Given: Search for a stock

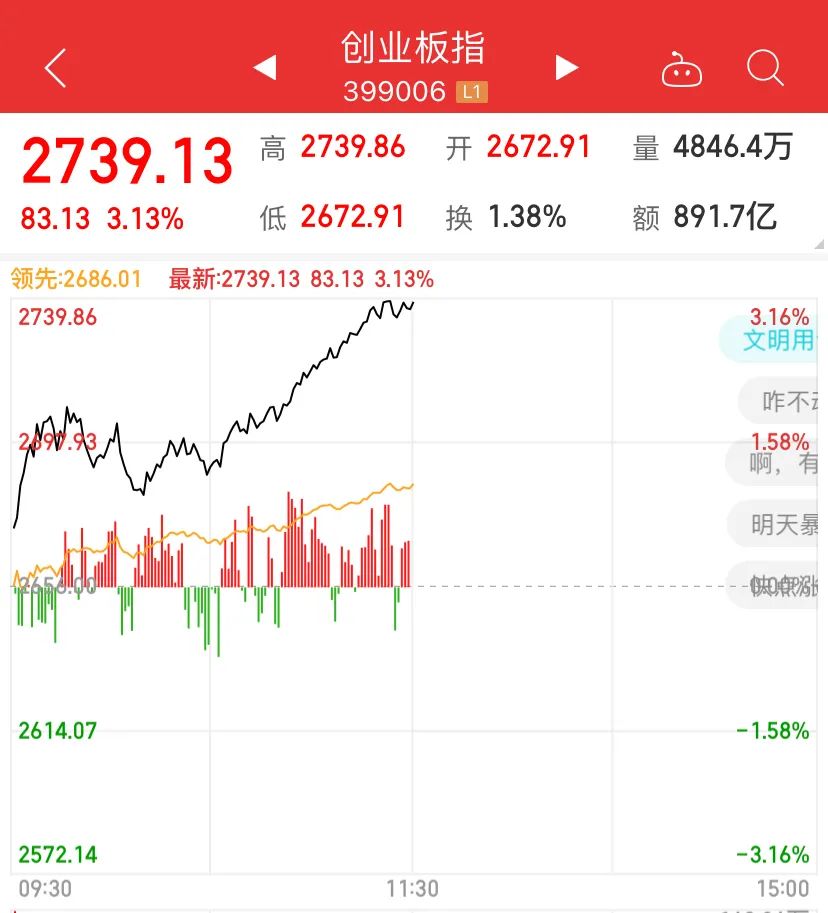Looking at the screenshot, I should tap(765, 68).
